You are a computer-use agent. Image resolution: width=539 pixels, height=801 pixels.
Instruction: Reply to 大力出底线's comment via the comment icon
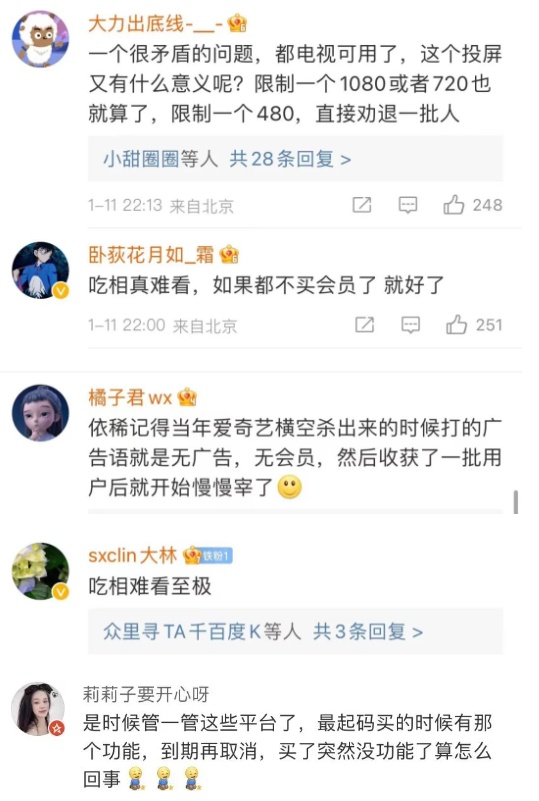click(x=408, y=205)
